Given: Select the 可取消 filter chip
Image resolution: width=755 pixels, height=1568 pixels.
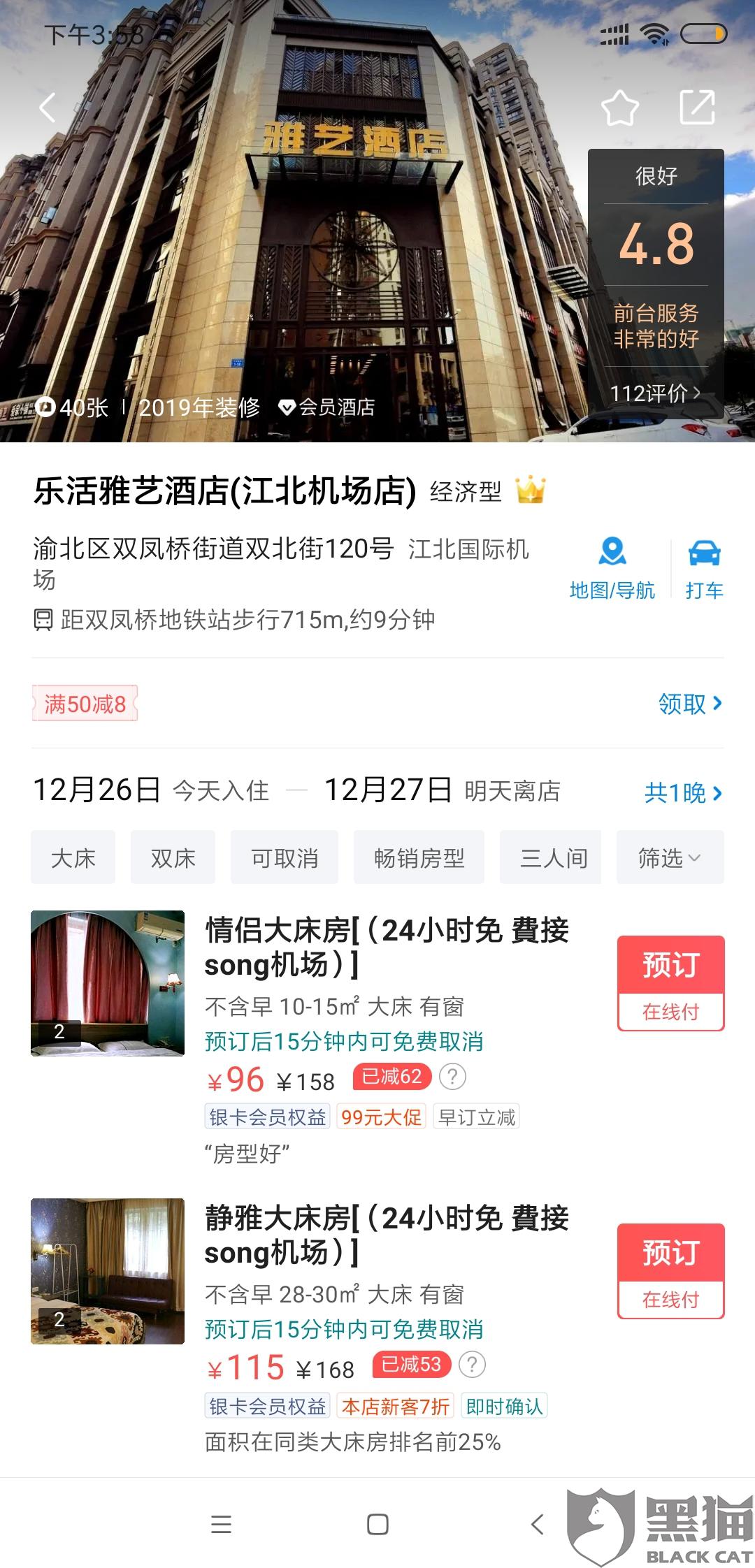Looking at the screenshot, I should (285, 857).
